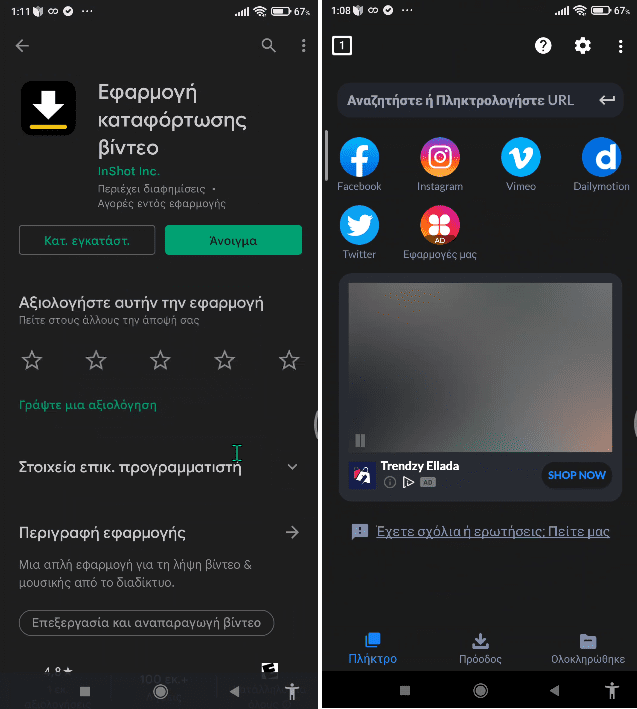Open the downloader settings gear
637x709 pixels.
[x=582, y=46]
